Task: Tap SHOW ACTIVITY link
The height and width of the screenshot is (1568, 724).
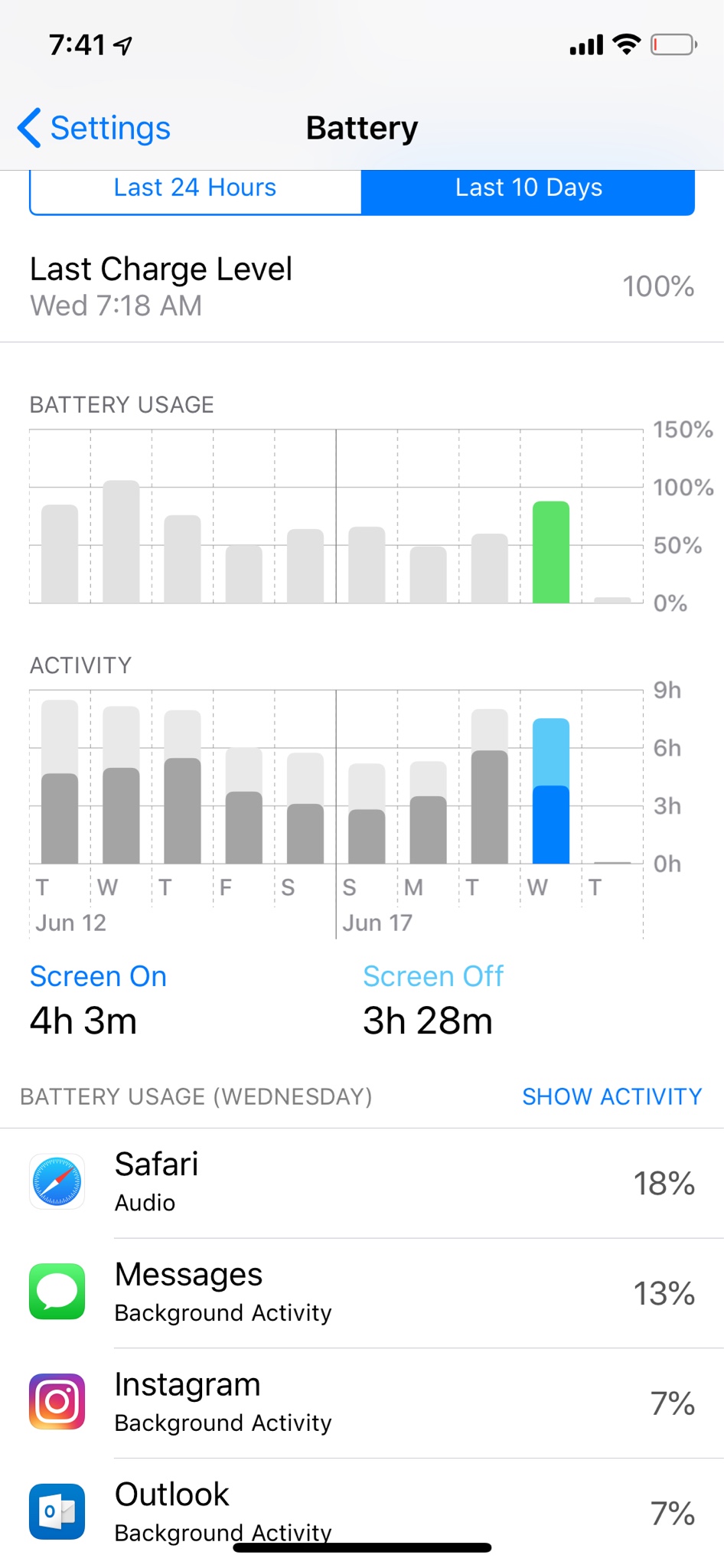Action: [x=611, y=1096]
